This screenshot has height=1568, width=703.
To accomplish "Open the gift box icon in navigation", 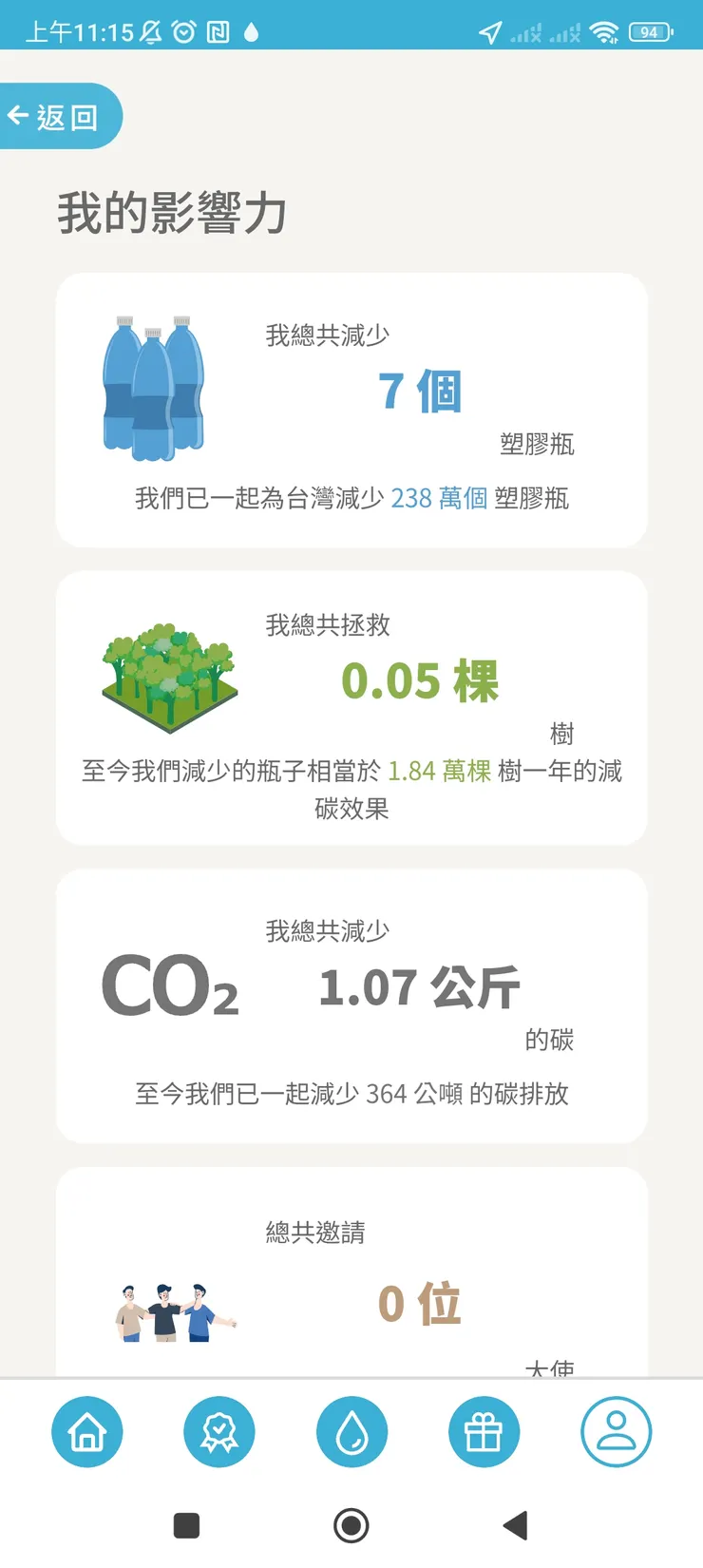I will (x=484, y=1433).
